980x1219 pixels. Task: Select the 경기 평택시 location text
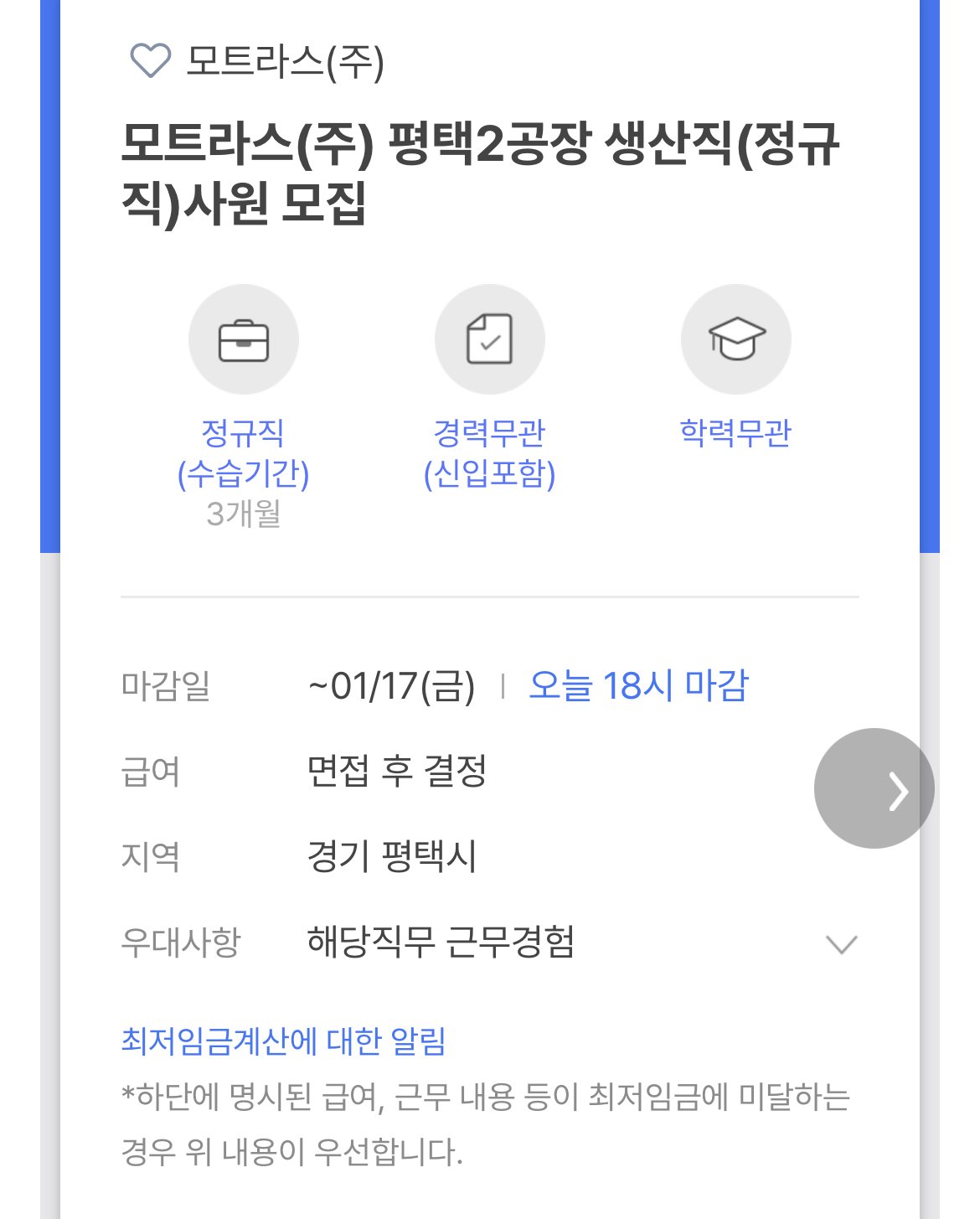(x=389, y=857)
